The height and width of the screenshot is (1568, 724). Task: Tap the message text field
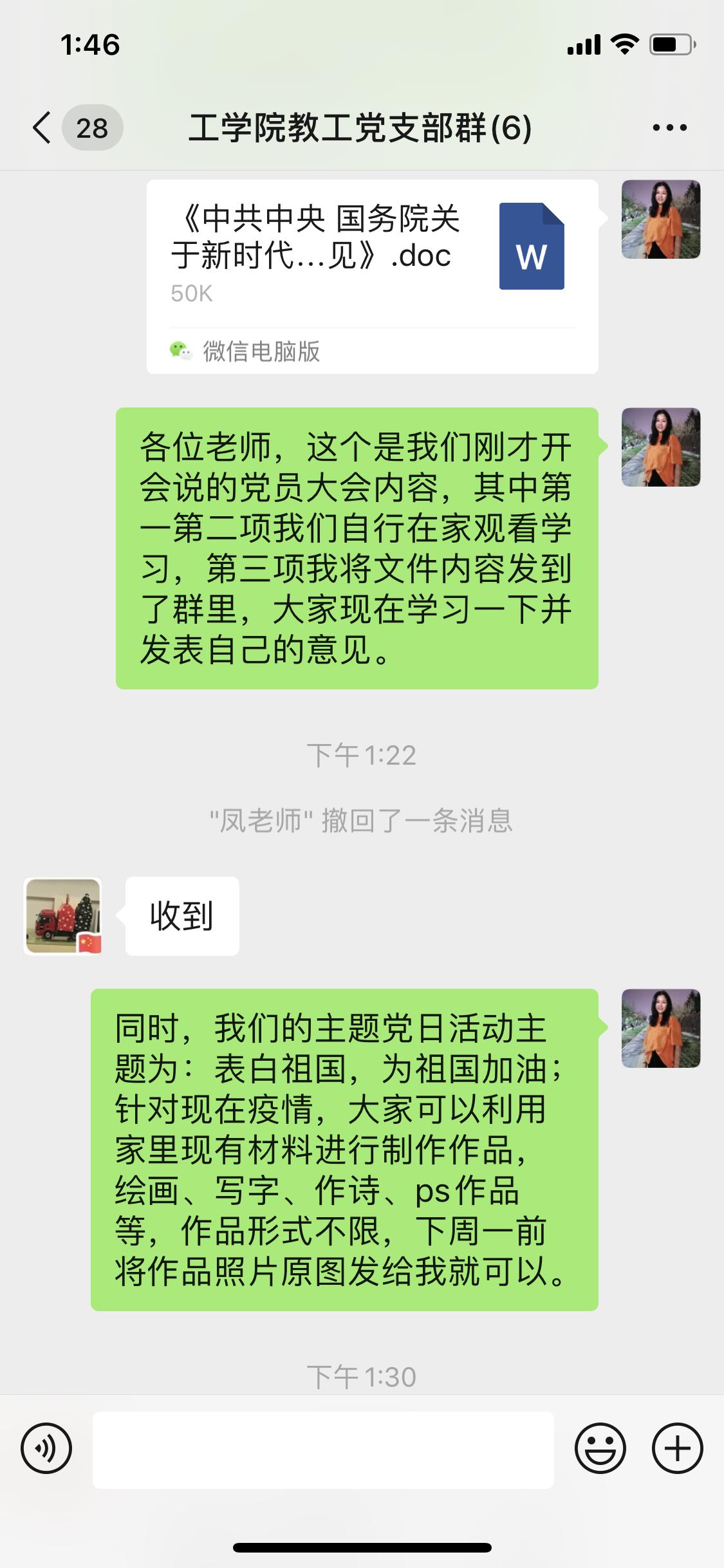point(323,1450)
